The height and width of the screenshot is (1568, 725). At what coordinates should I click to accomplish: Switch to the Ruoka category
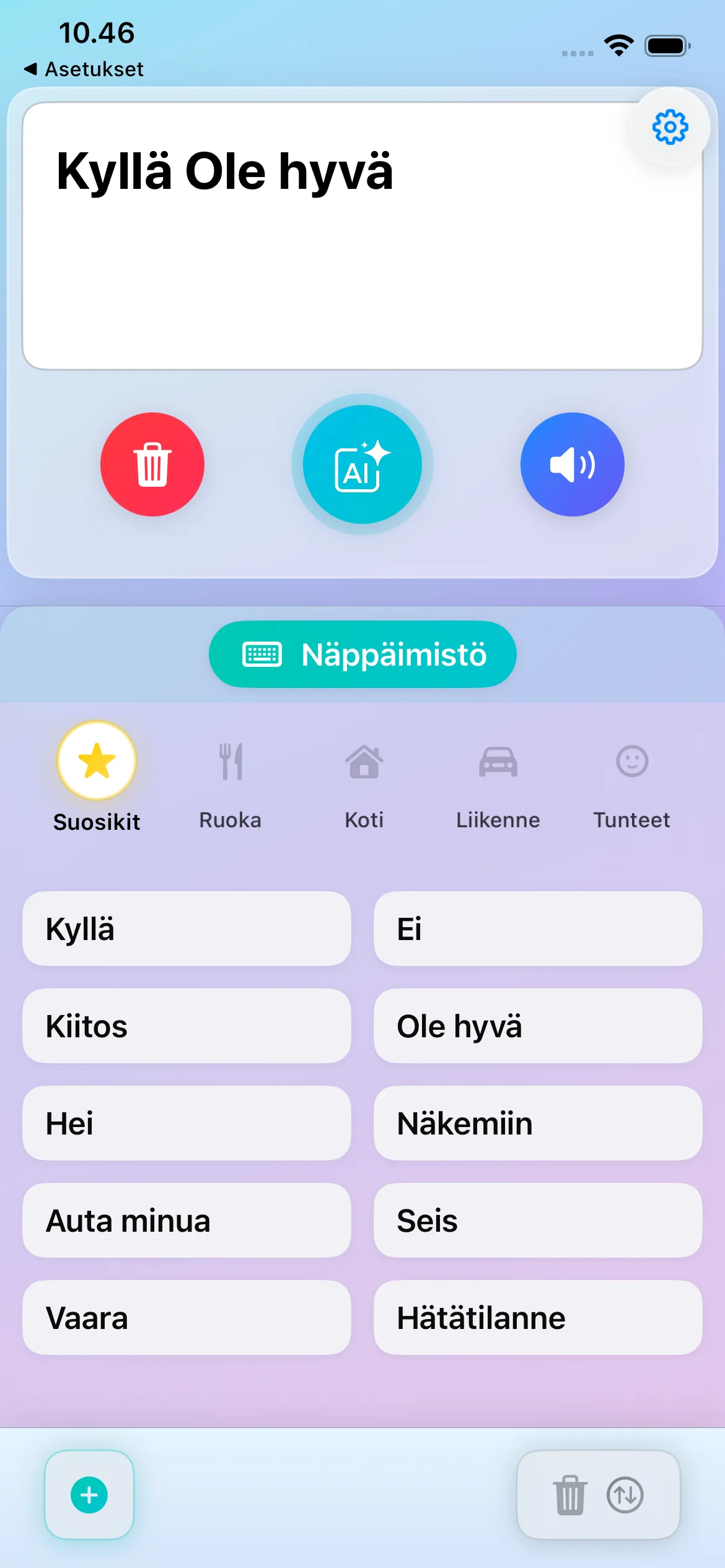pyautogui.click(x=231, y=784)
